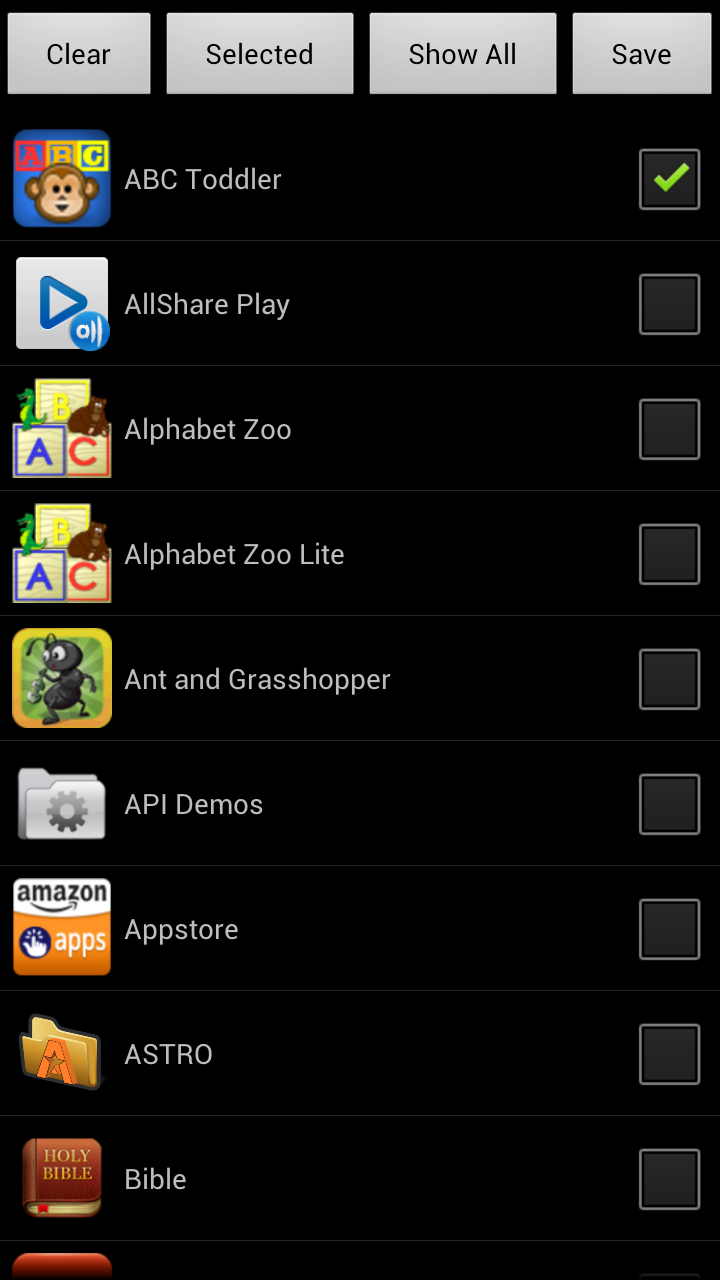The width and height of the screenshot is (720, 1280).
Task: Click the Alphabet Zoo icon
Action: coord(62,428)
